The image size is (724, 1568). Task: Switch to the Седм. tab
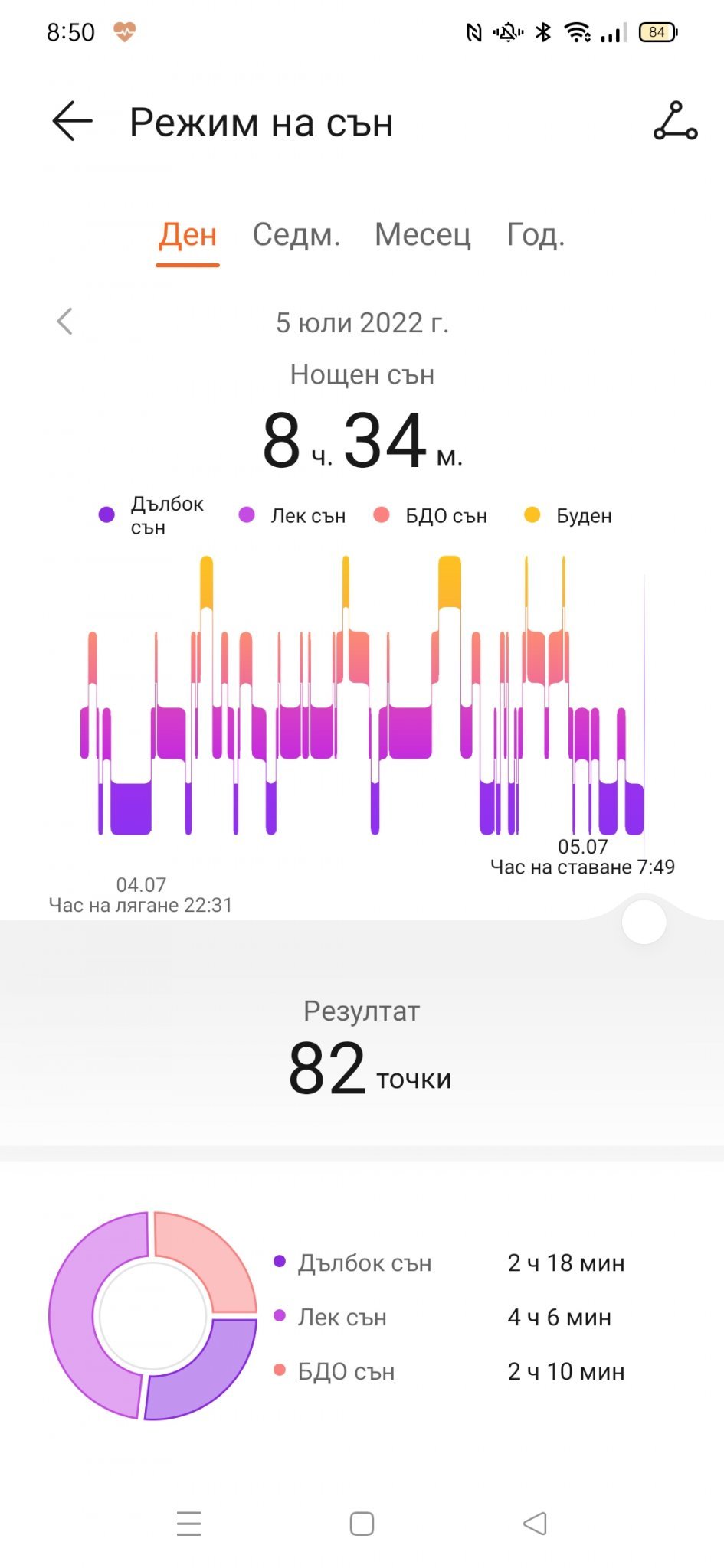[296, 235]
